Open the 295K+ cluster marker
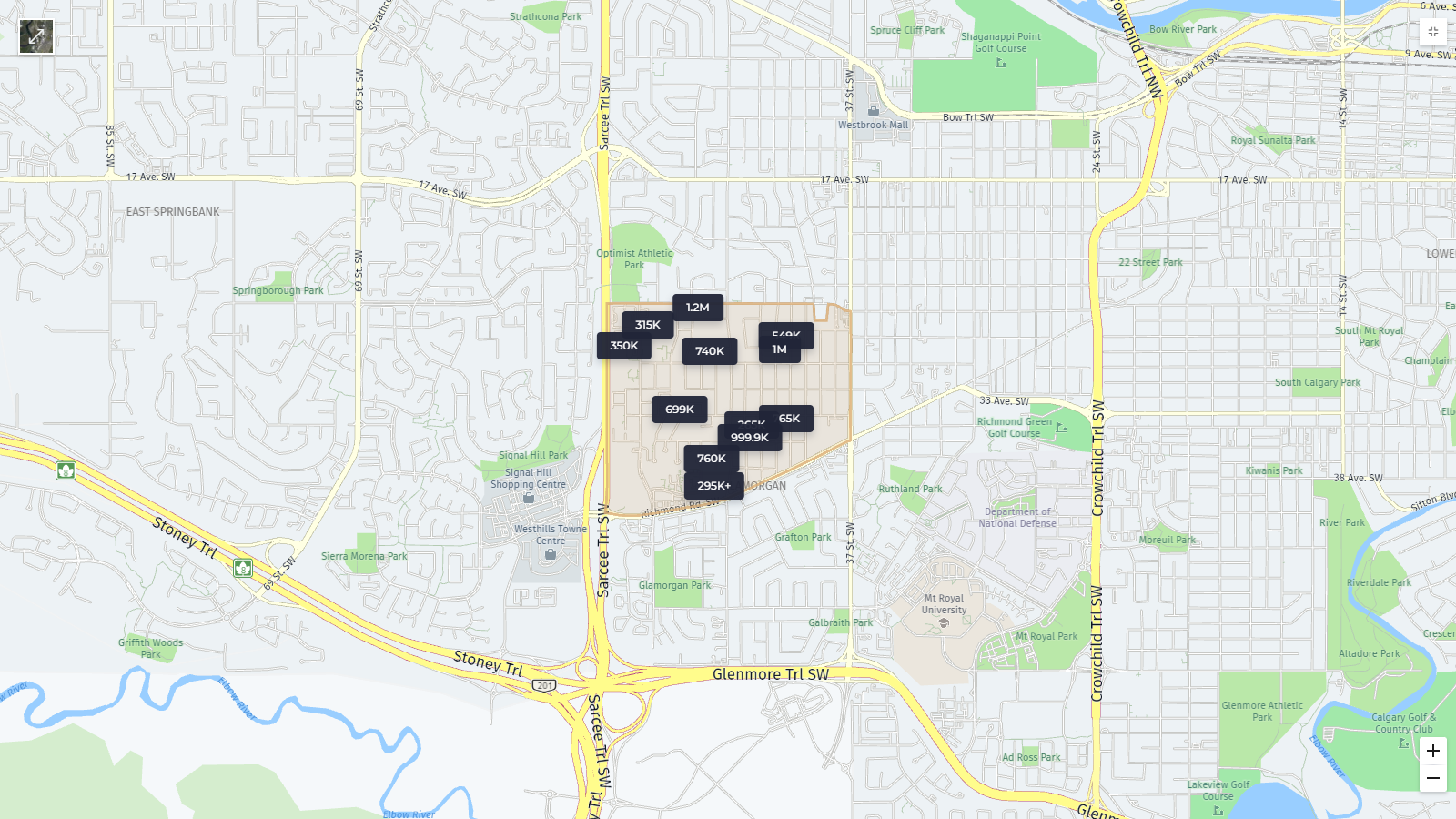1456x819 pixels. click(714, 486)
